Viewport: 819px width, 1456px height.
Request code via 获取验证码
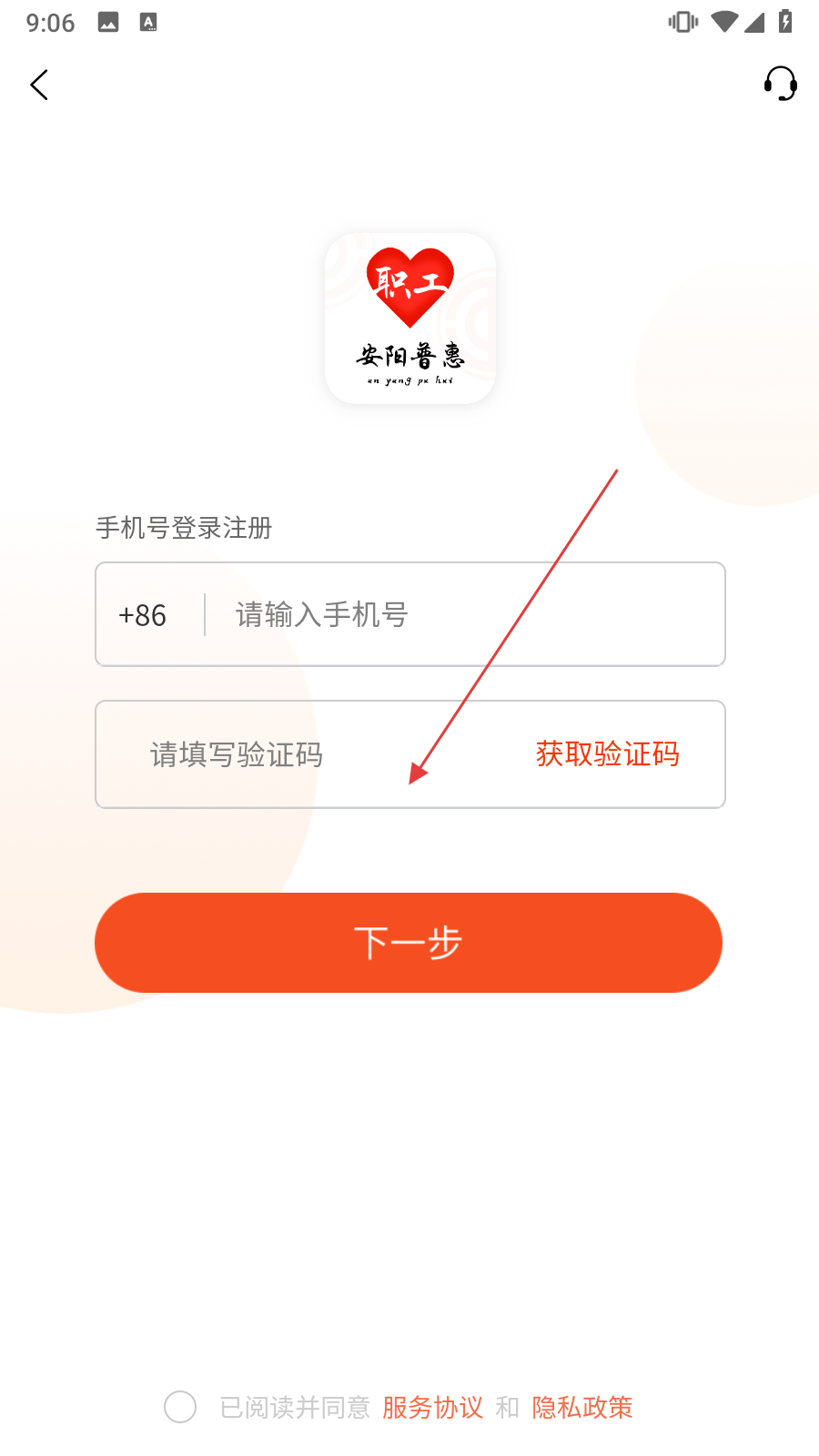[607, 753]
